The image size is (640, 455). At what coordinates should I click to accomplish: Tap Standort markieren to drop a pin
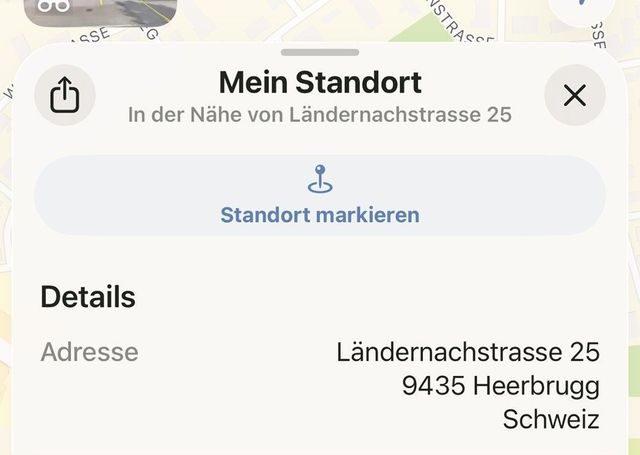click(x=320, y=196)
